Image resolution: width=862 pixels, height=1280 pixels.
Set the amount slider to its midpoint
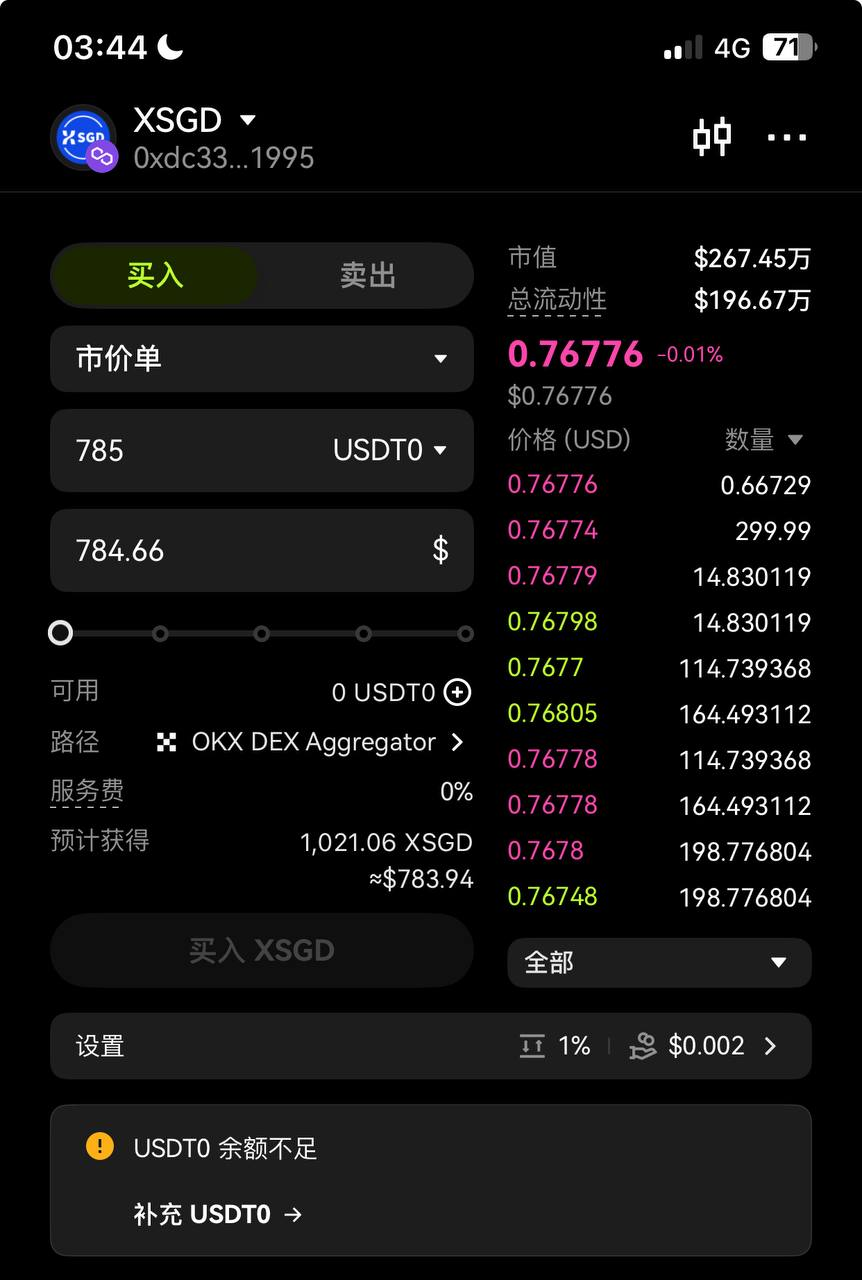[262, 634]
